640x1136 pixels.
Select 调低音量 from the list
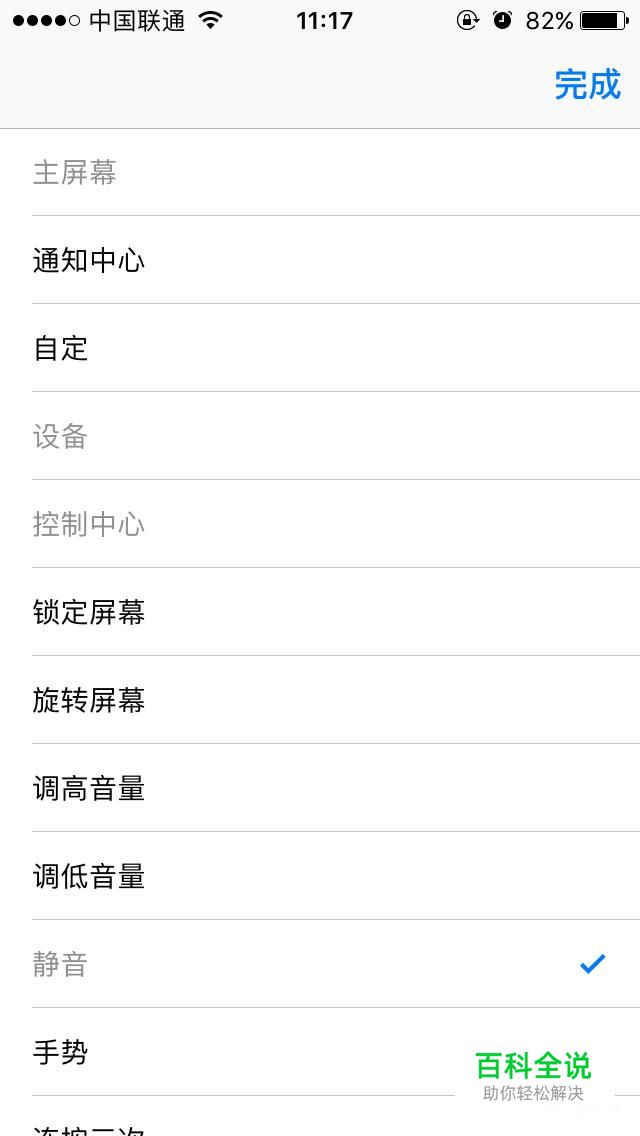[320, 876]
